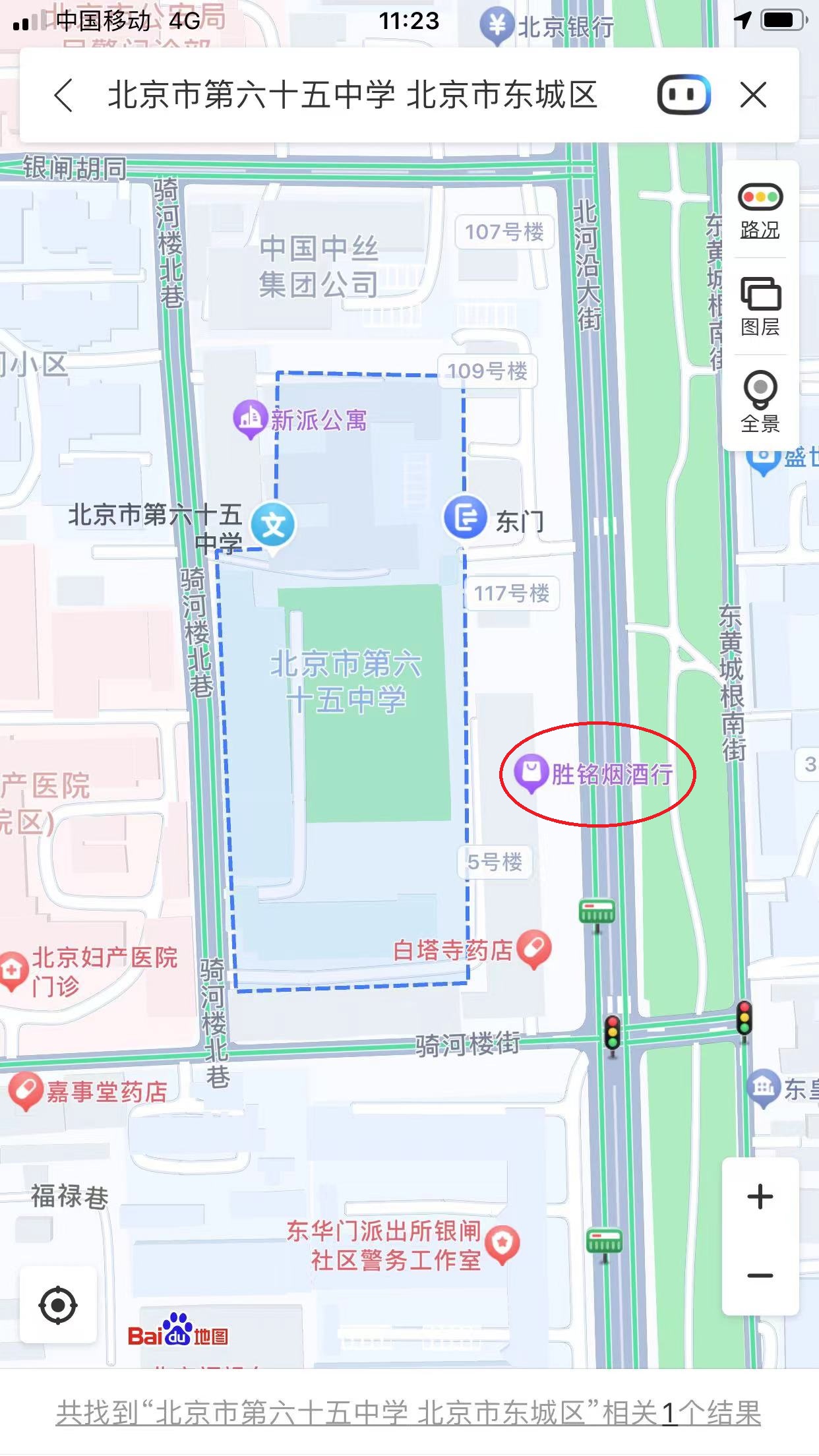Tap the 白塔寺药店 pharmacy marker

(533, 948)
